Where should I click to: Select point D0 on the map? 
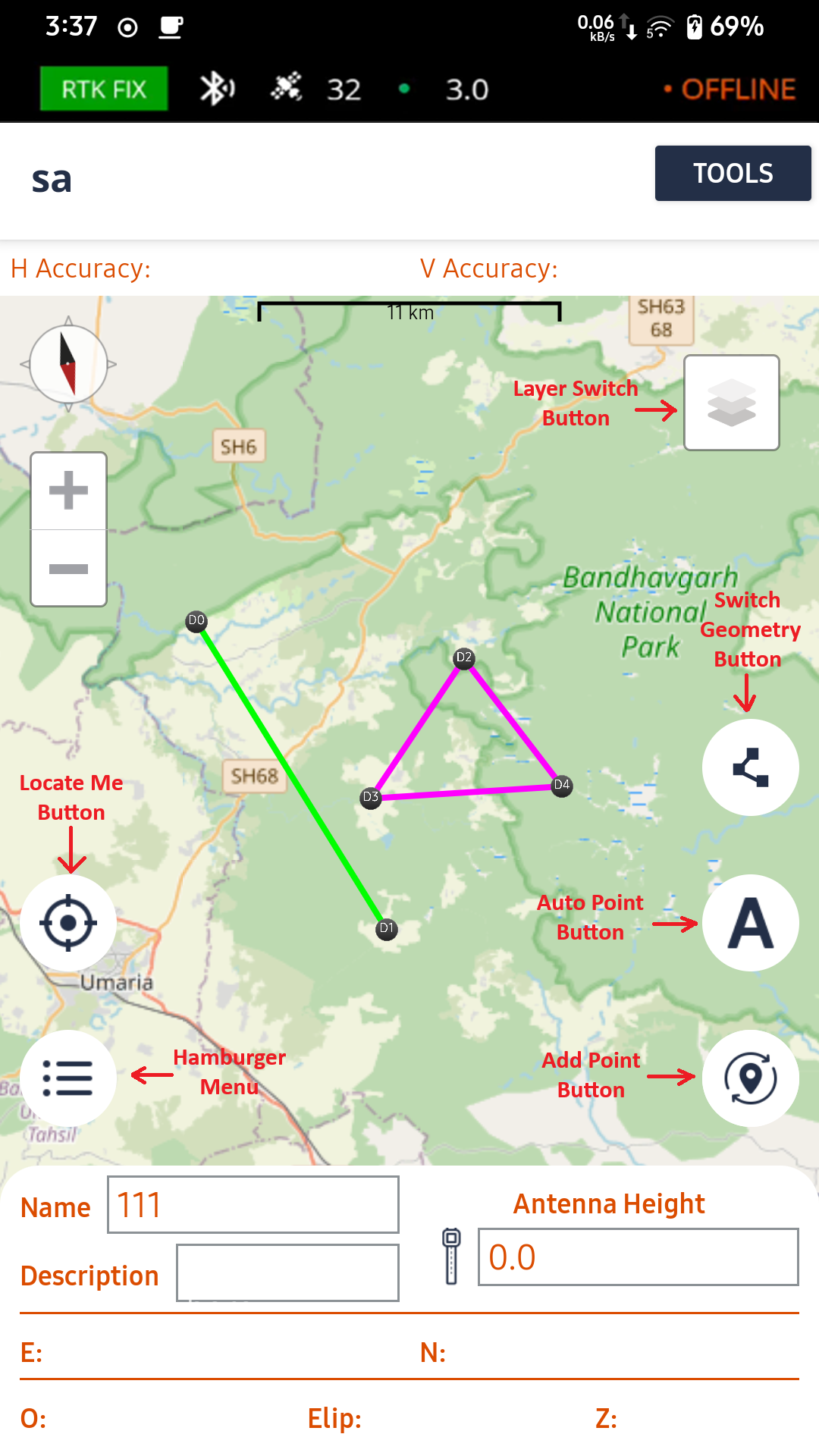(x=196, y=621)
